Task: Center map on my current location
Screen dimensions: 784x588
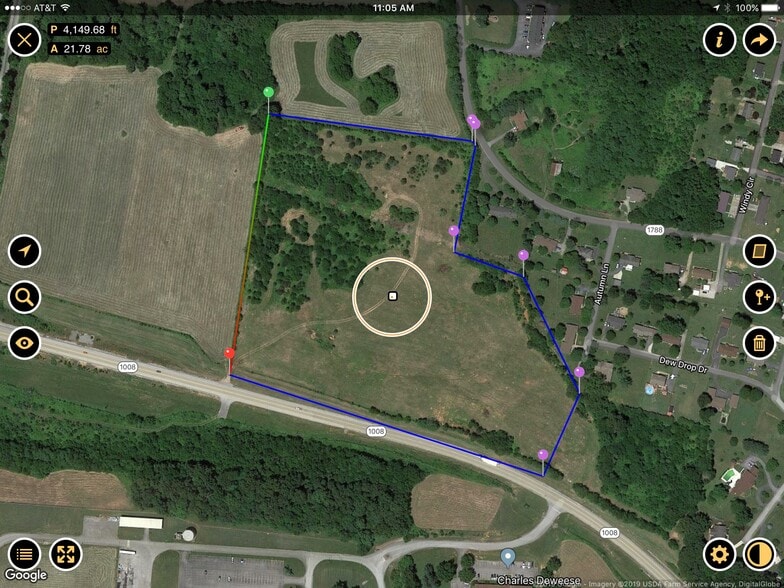Action: coord(24,250)
